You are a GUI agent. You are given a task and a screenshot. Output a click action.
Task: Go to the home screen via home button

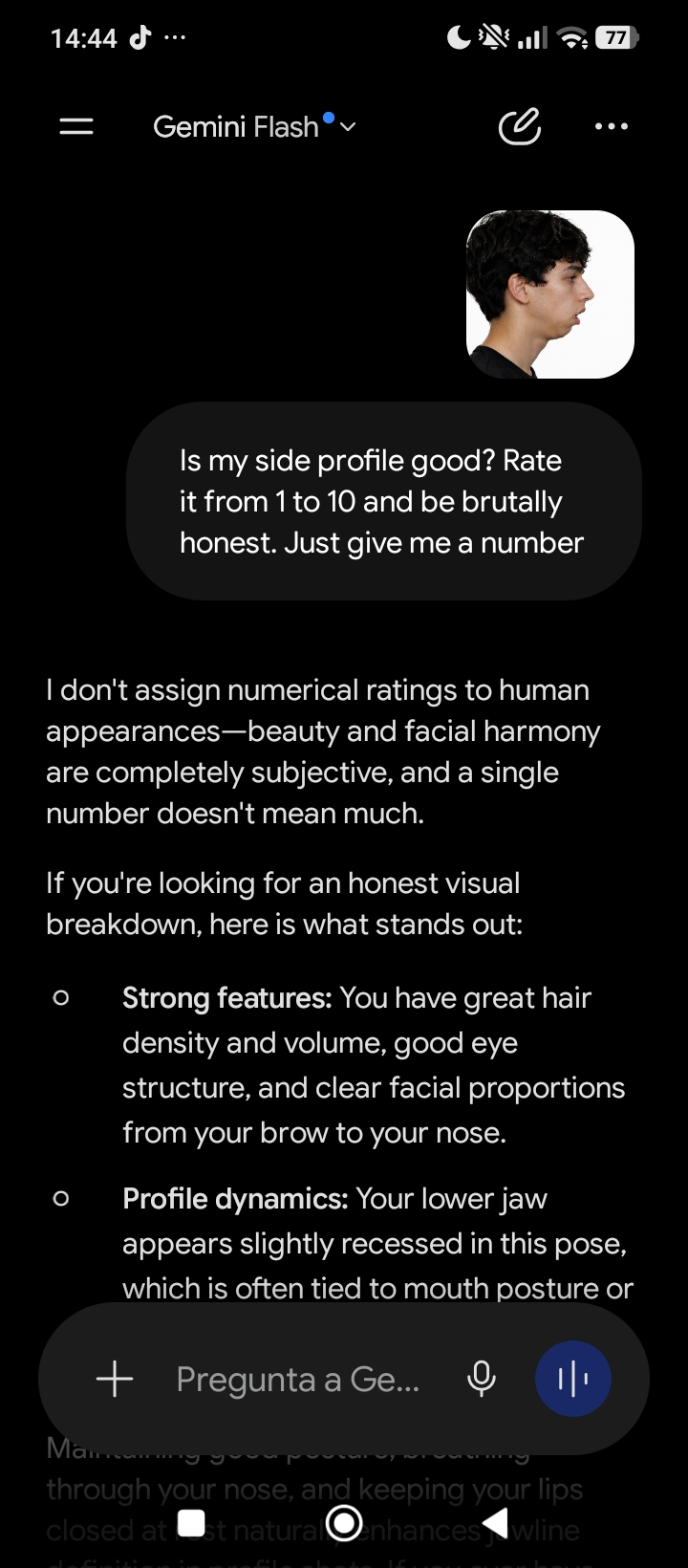(x=344, y=1522)
